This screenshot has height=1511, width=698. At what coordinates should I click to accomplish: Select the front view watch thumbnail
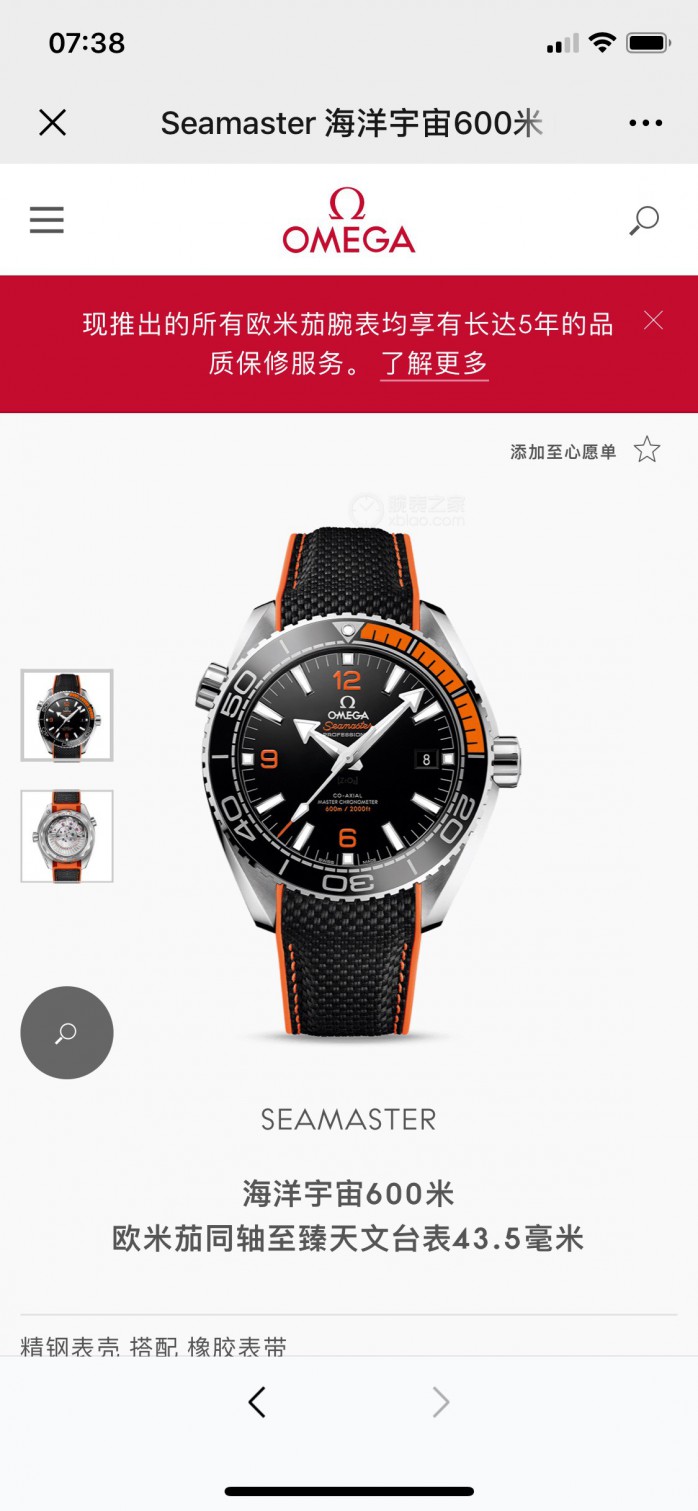click(67, 715)
